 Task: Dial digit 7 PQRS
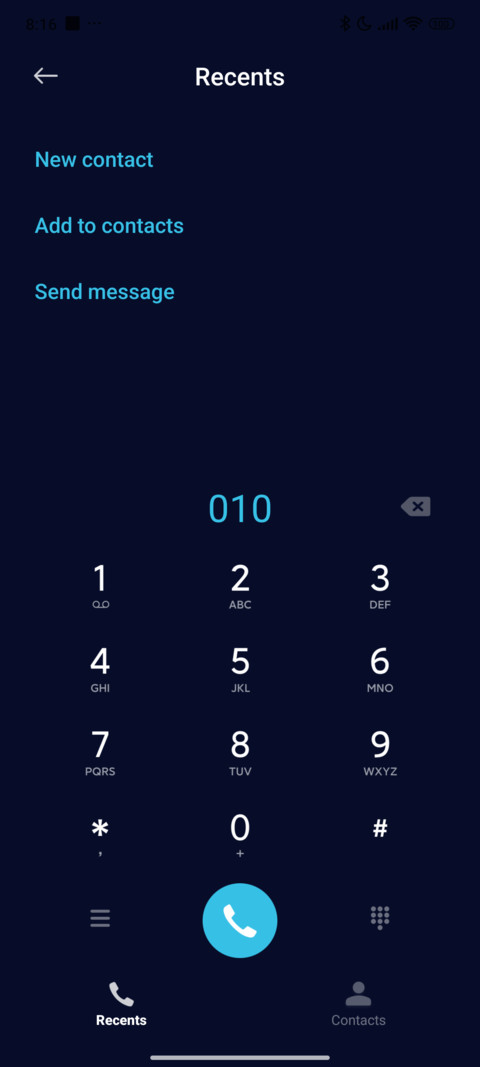pos(100,753)
